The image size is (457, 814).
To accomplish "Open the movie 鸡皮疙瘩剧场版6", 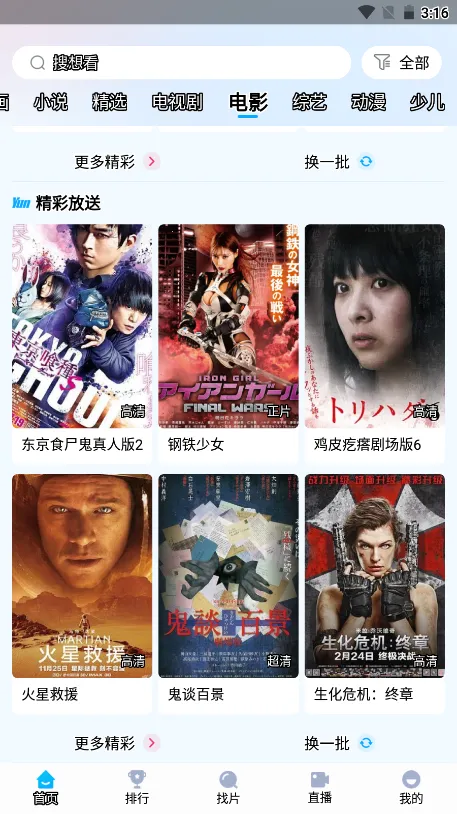I will click(x=375, y=343).
